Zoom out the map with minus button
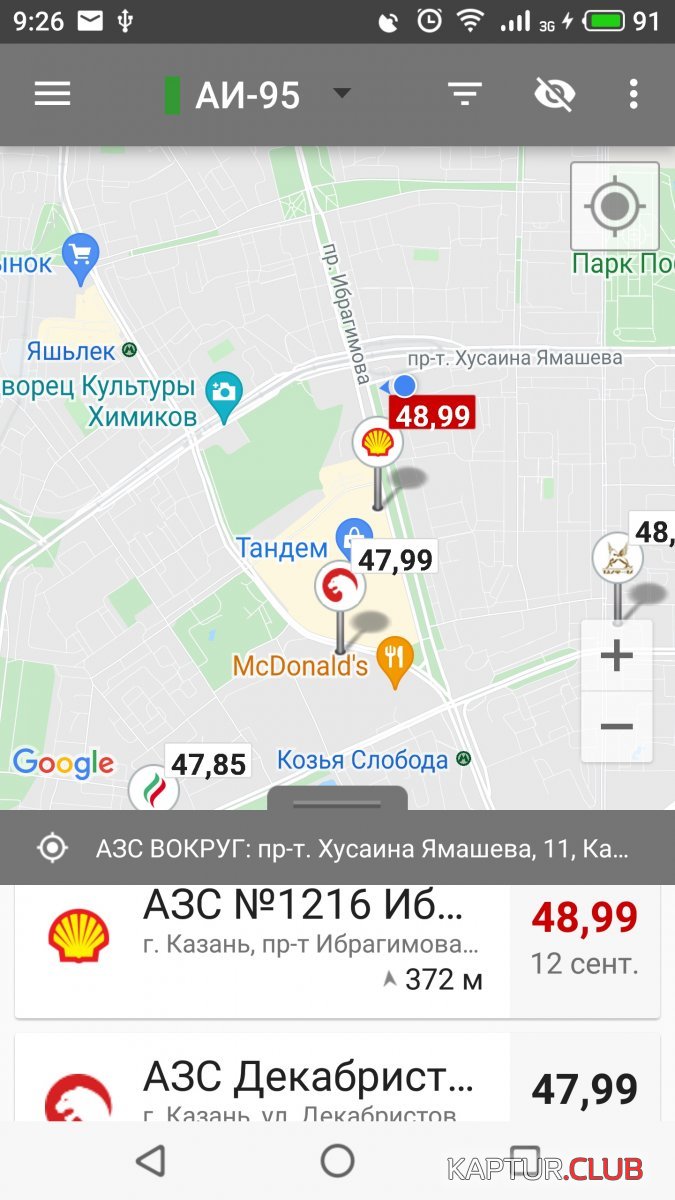 click(x=616, y=726)
